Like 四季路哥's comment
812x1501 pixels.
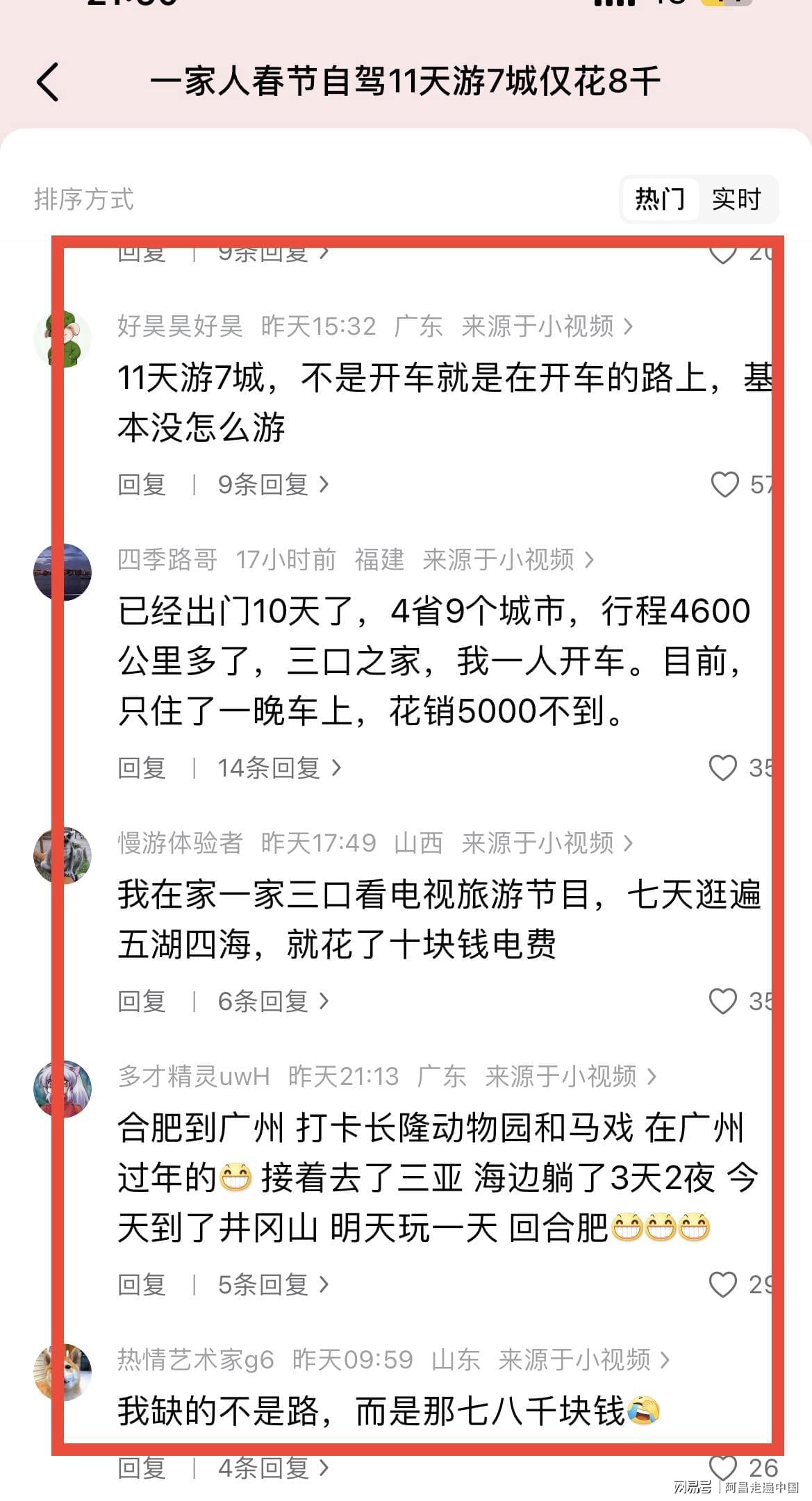click(722, 768)
